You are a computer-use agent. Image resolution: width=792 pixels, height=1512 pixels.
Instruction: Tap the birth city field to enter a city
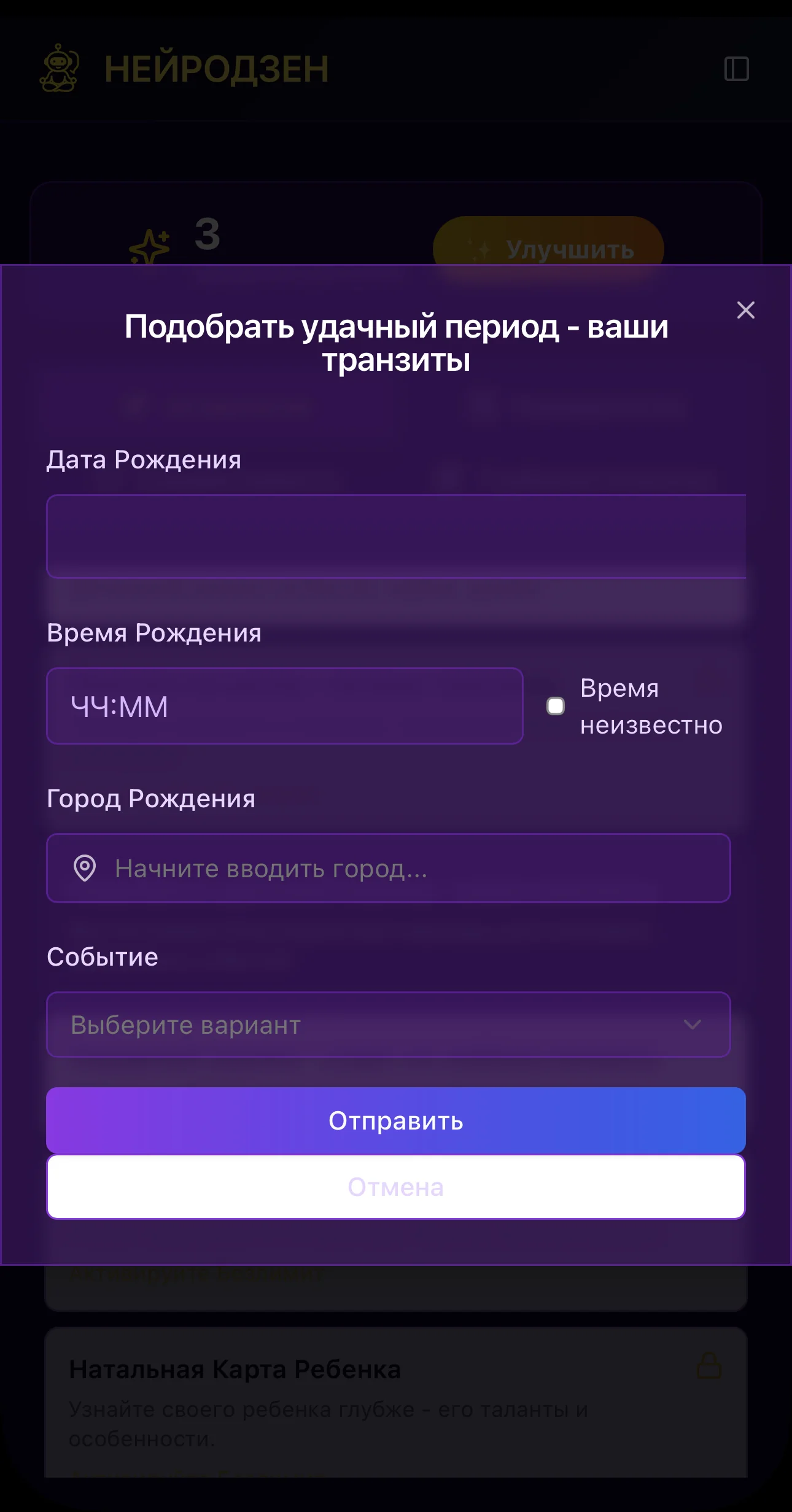coord(389,868)
